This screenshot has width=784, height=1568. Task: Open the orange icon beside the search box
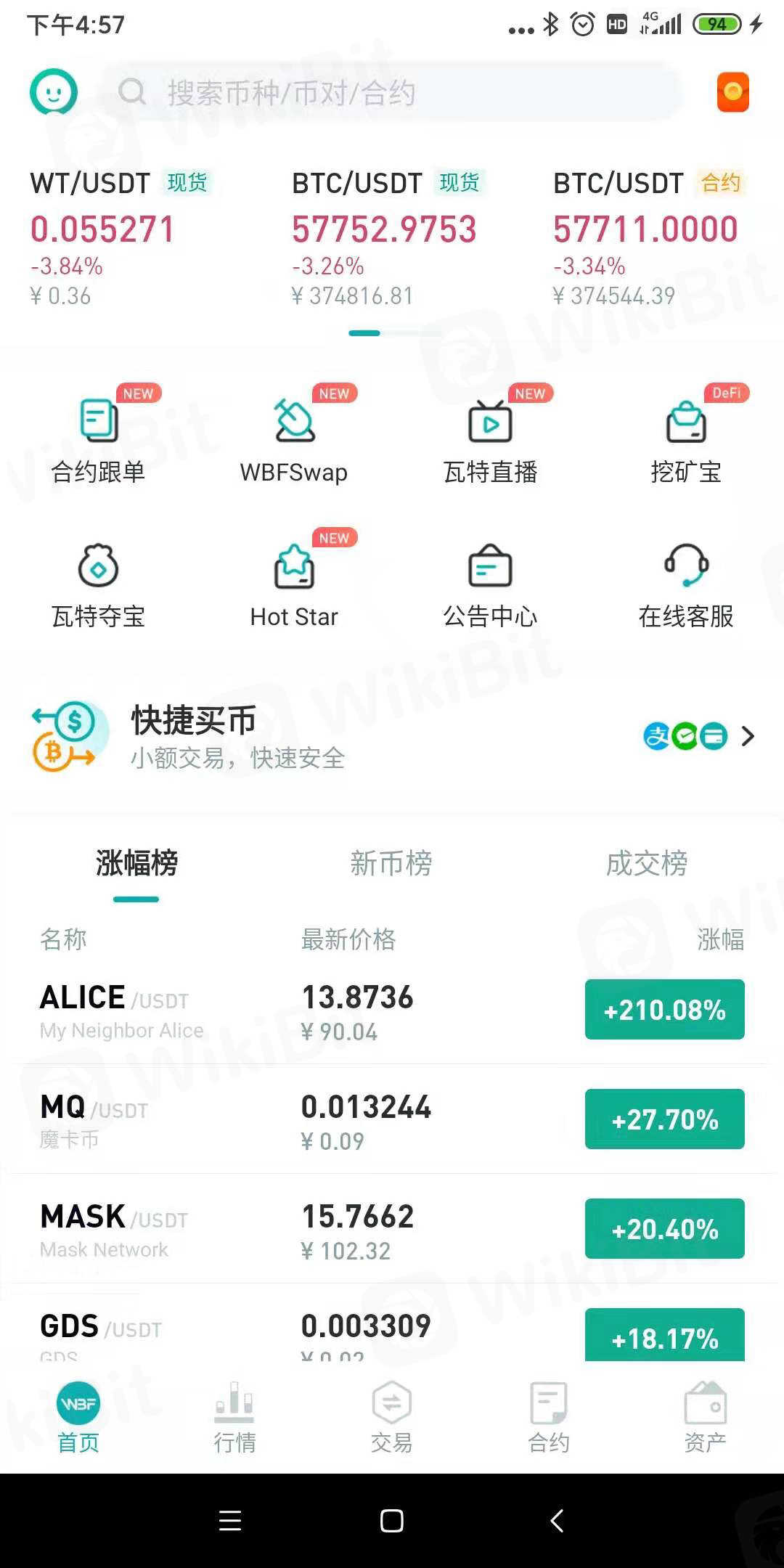coord(732,92)
